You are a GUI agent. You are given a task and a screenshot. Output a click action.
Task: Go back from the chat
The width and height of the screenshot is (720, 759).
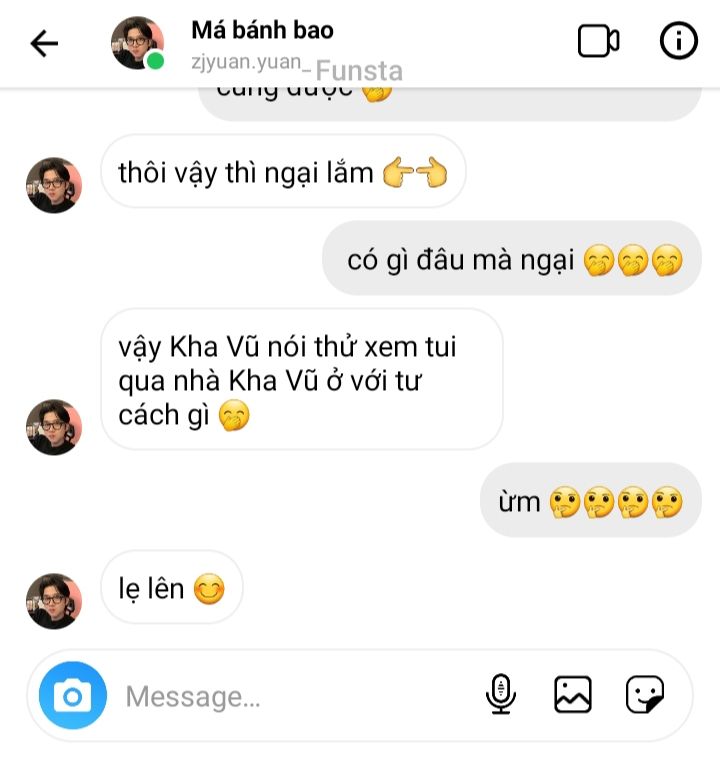click(44, 43)
